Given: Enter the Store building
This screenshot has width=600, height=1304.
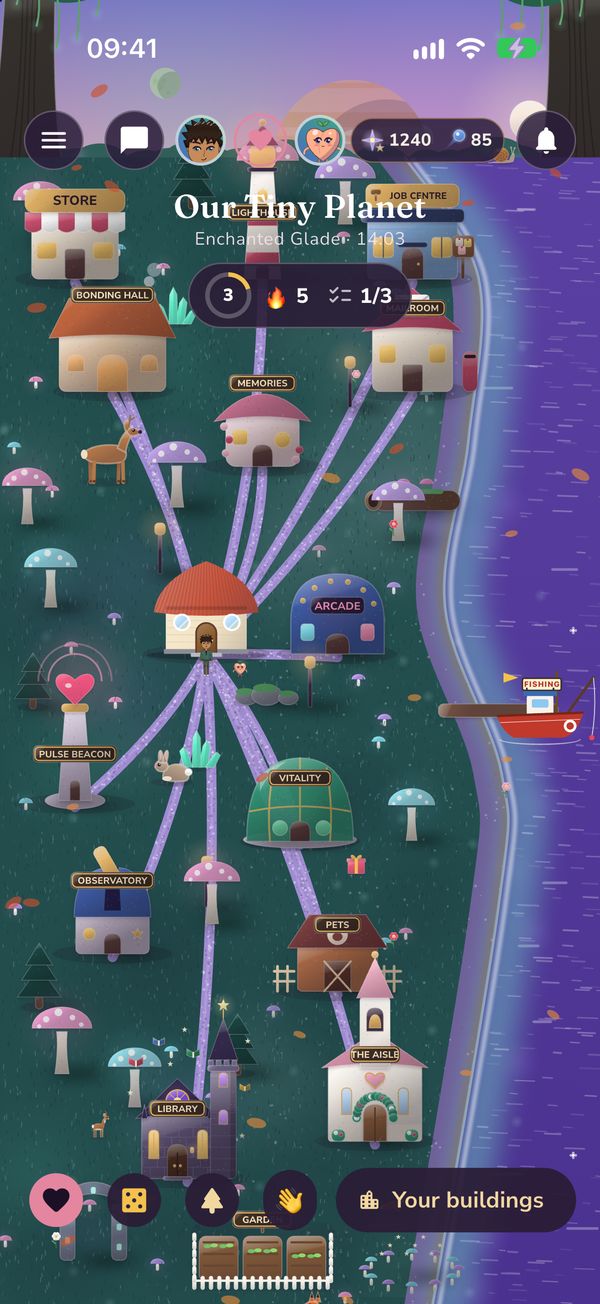Looking at the screenshot, I should (75, 232).
